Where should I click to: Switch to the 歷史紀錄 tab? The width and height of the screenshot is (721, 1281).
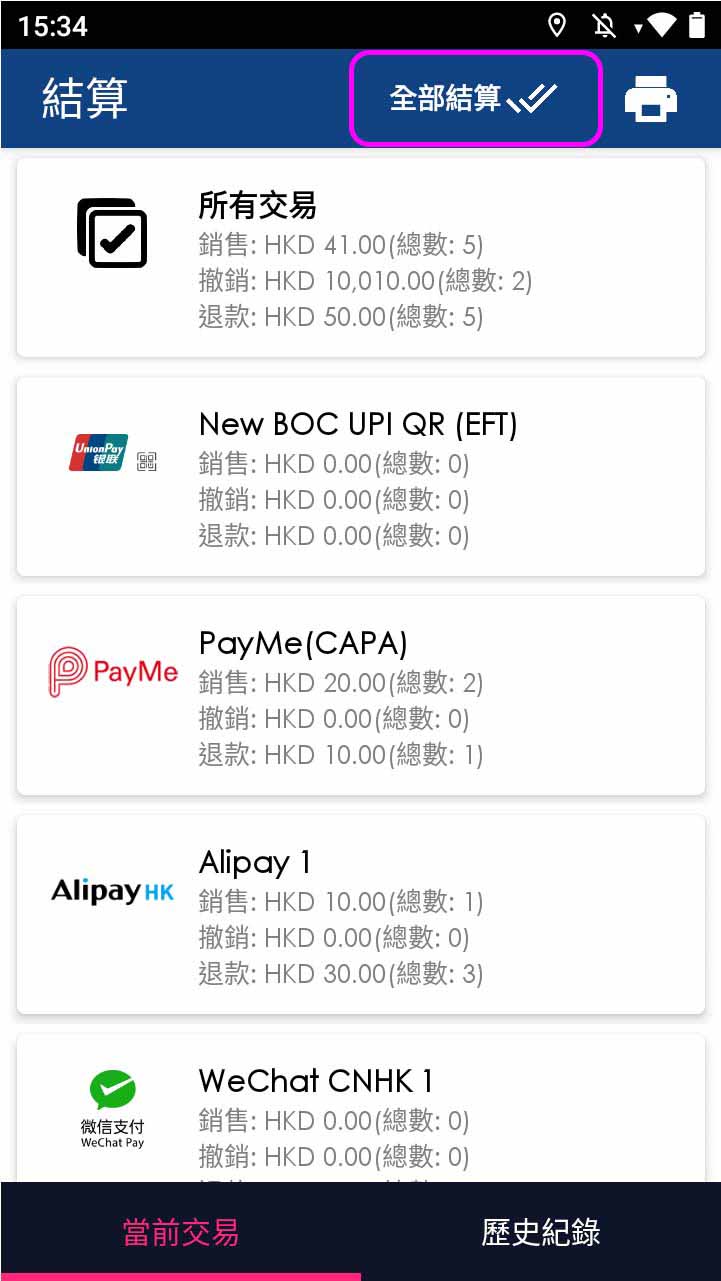[x=541, y=1232]
